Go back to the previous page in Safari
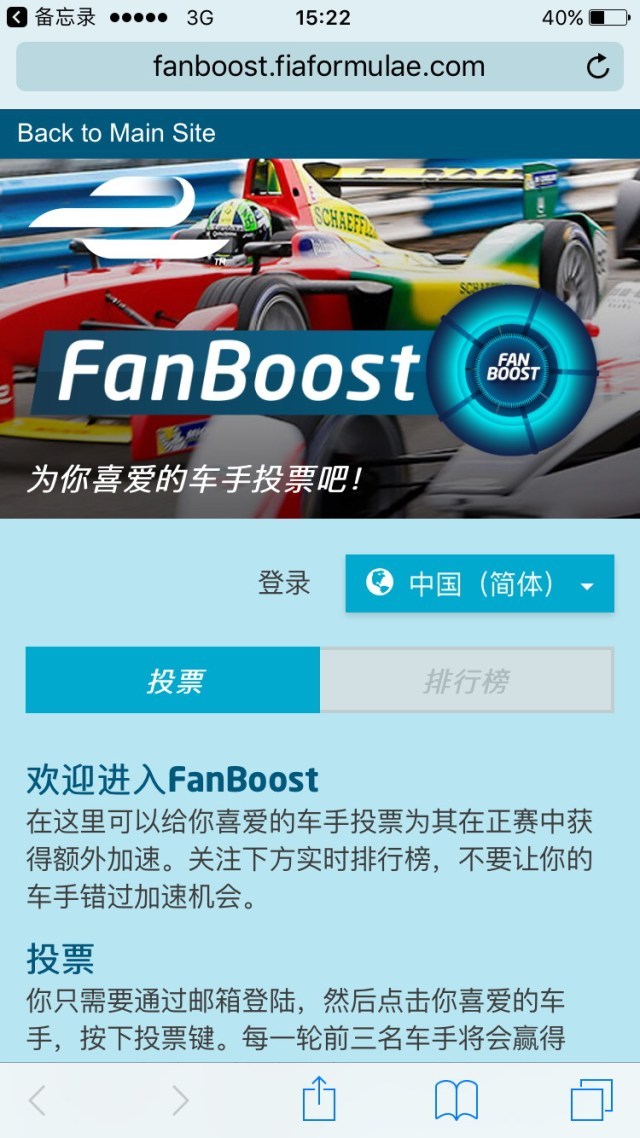 tap(37, 1101)
